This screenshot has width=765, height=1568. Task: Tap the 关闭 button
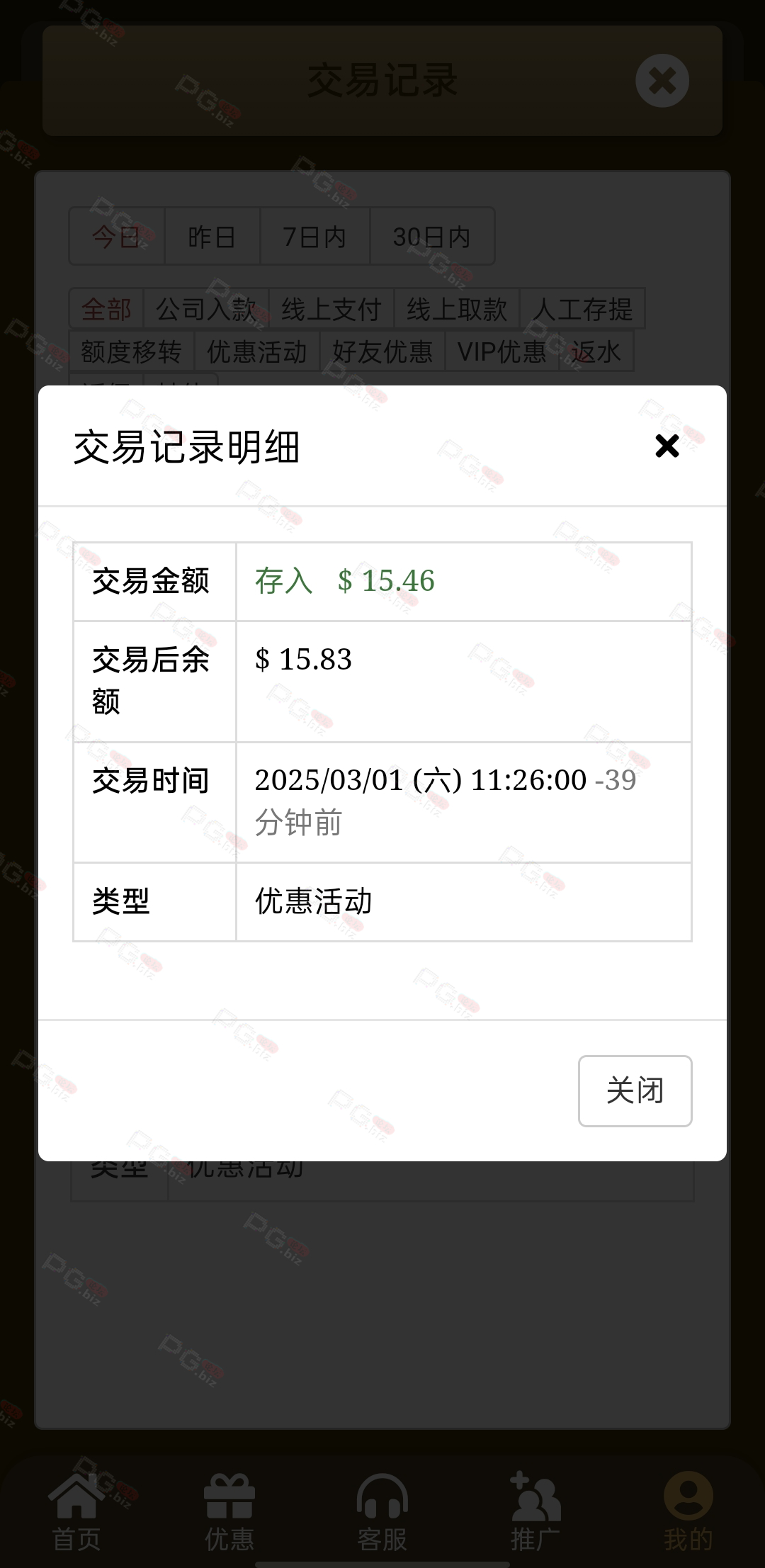635,1090
